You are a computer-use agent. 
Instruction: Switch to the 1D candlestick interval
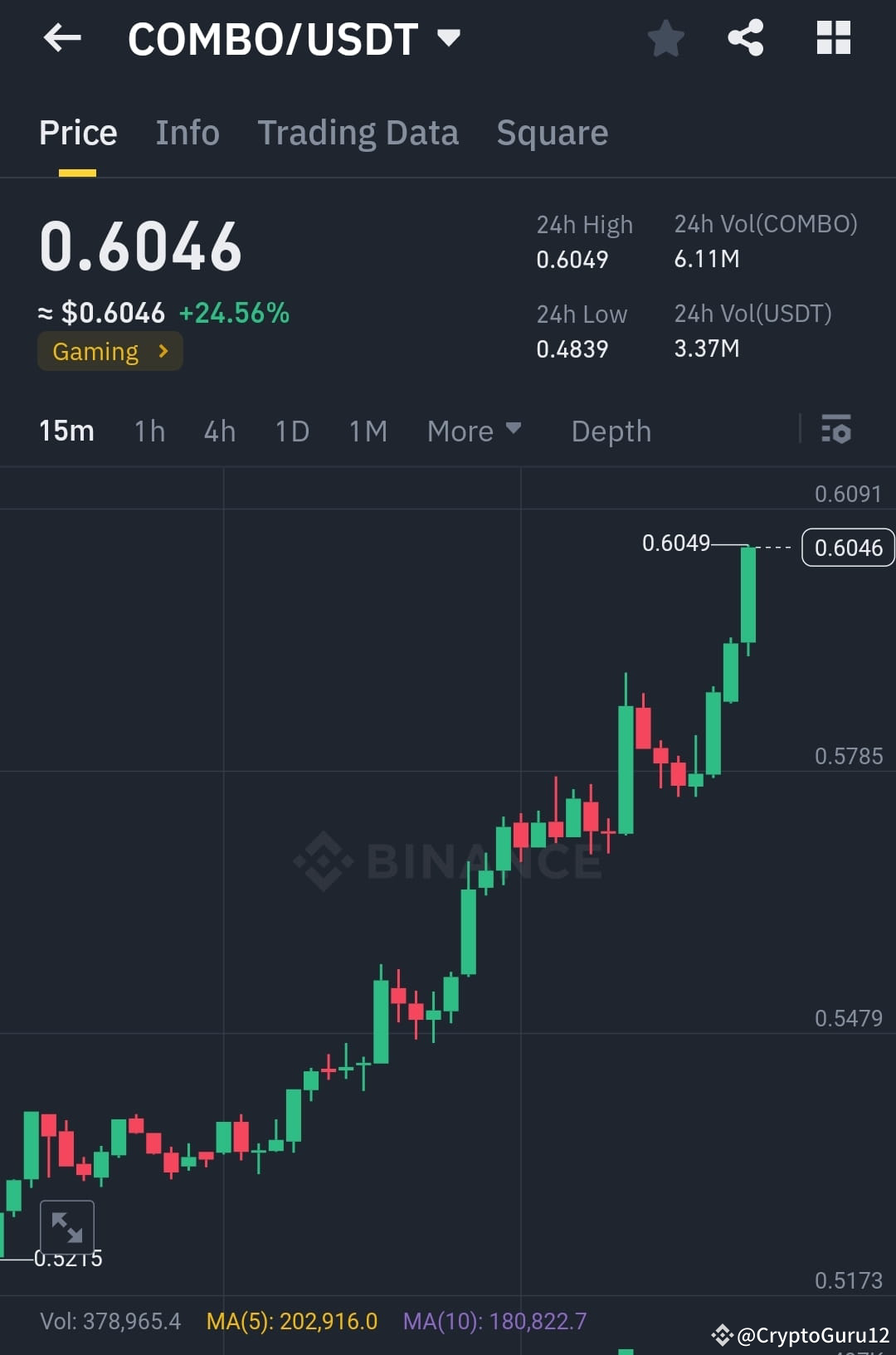pos(291,431)
